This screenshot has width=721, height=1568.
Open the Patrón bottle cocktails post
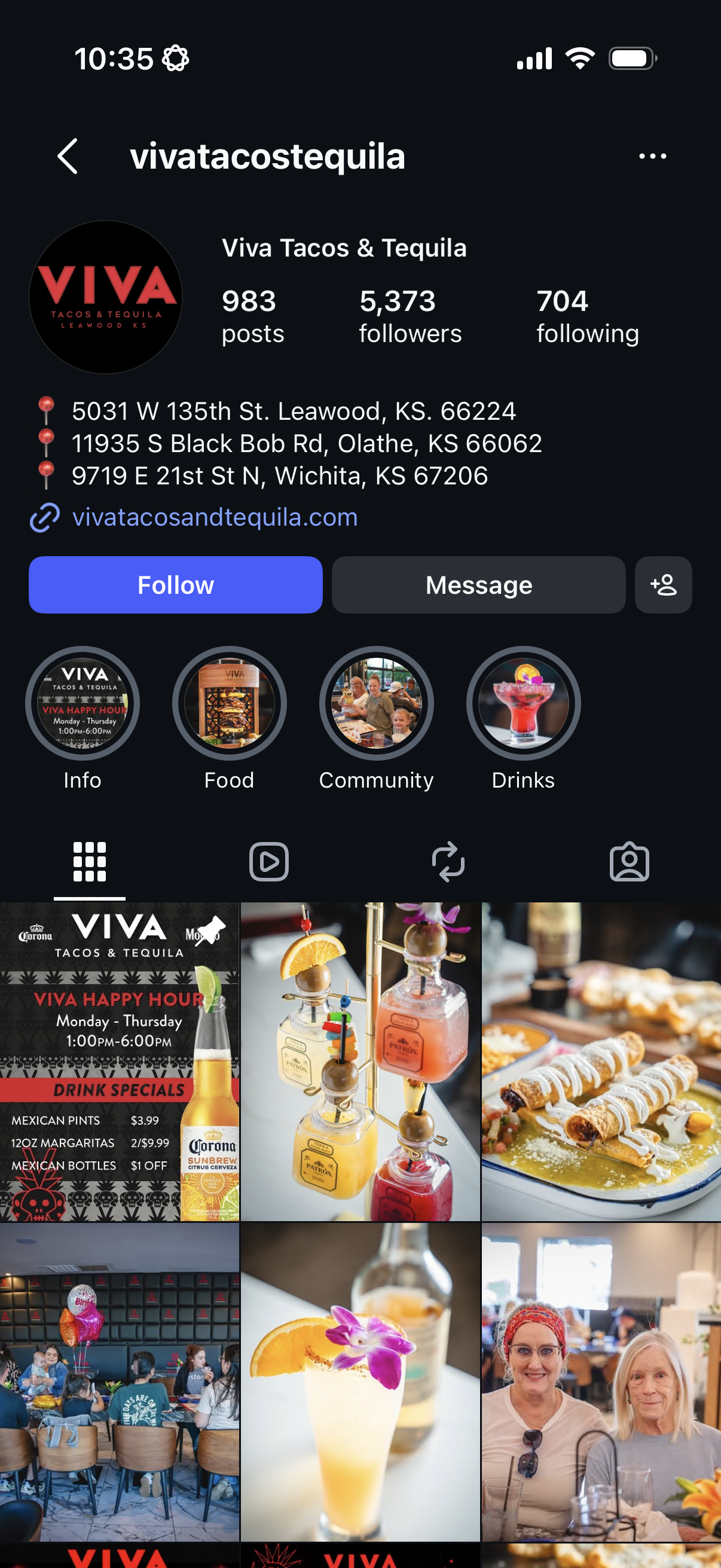tap(360, 1061)
